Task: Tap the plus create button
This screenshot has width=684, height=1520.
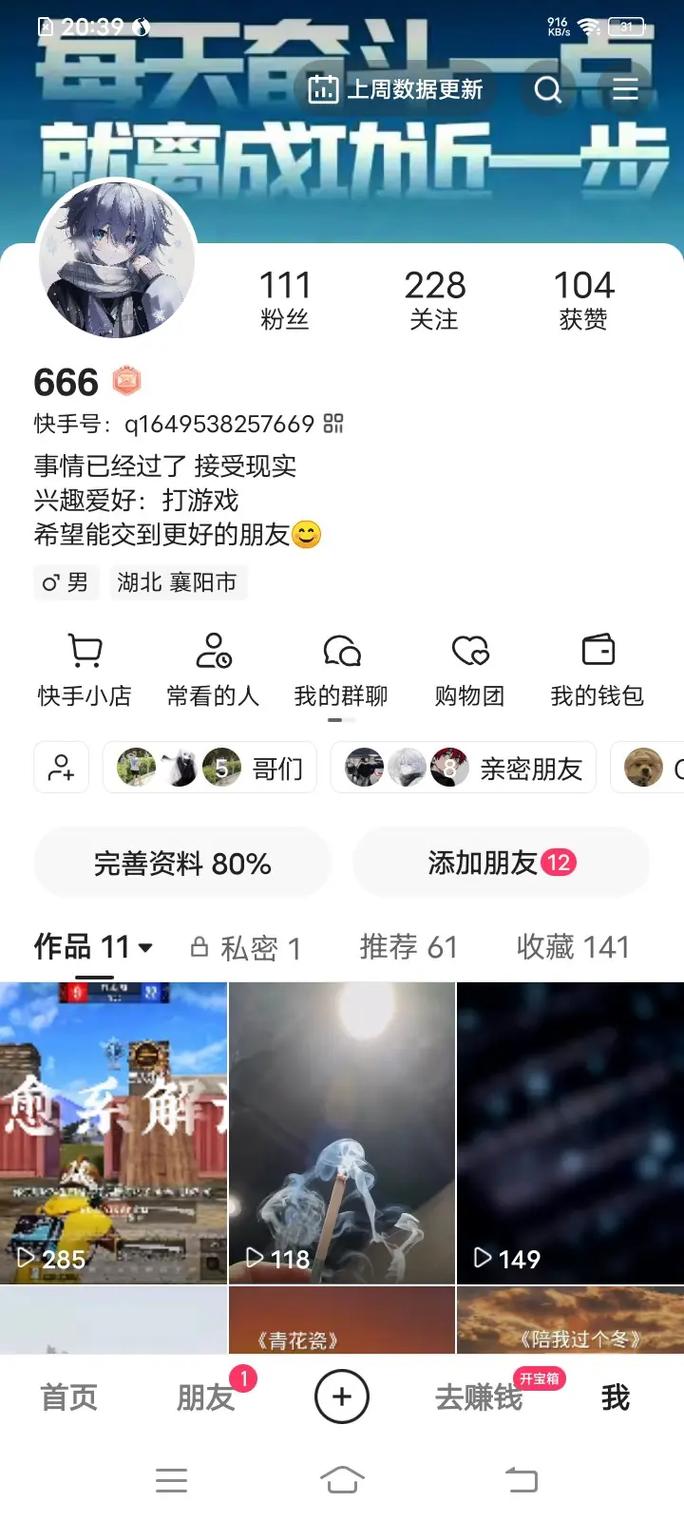Action: 342,1397
